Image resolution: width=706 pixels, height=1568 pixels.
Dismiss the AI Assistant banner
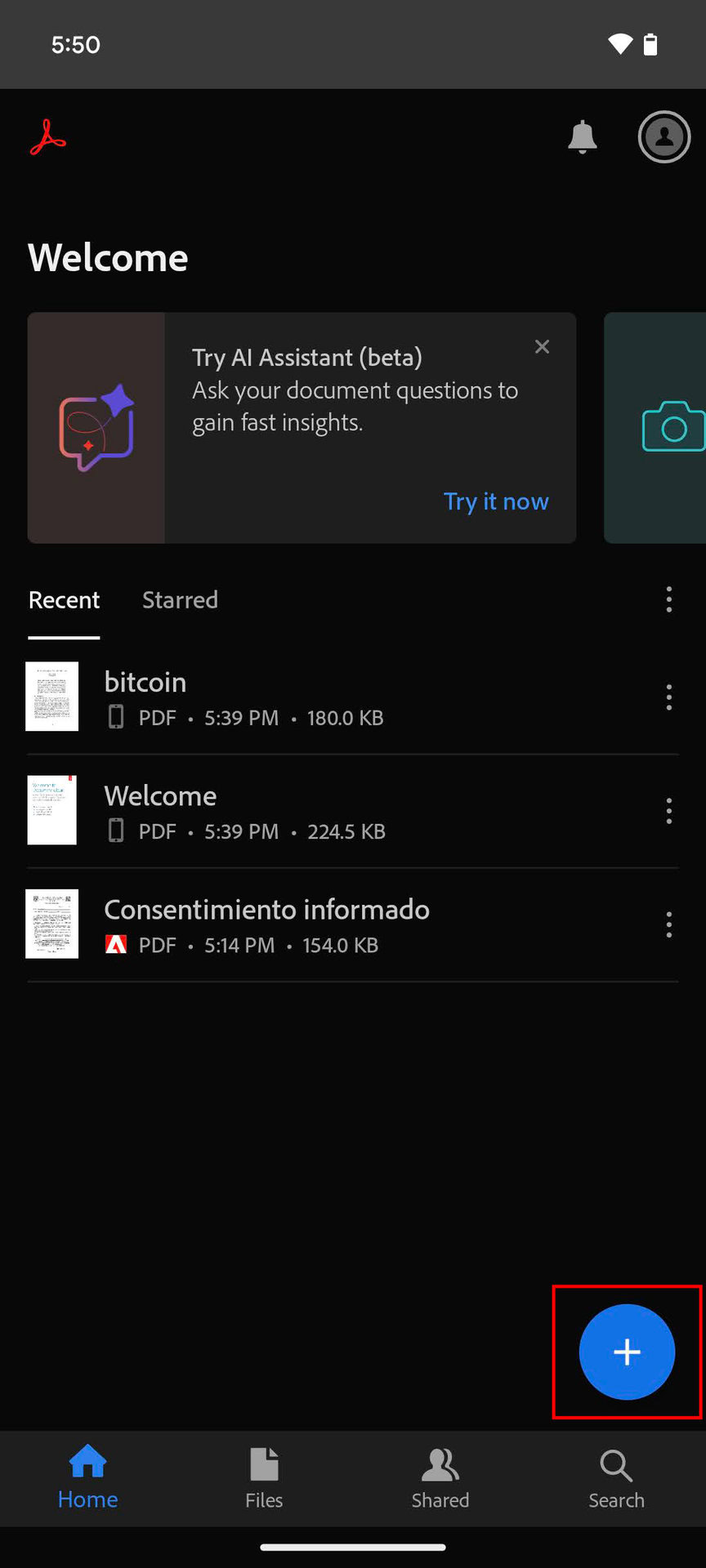tap(542, 347)
